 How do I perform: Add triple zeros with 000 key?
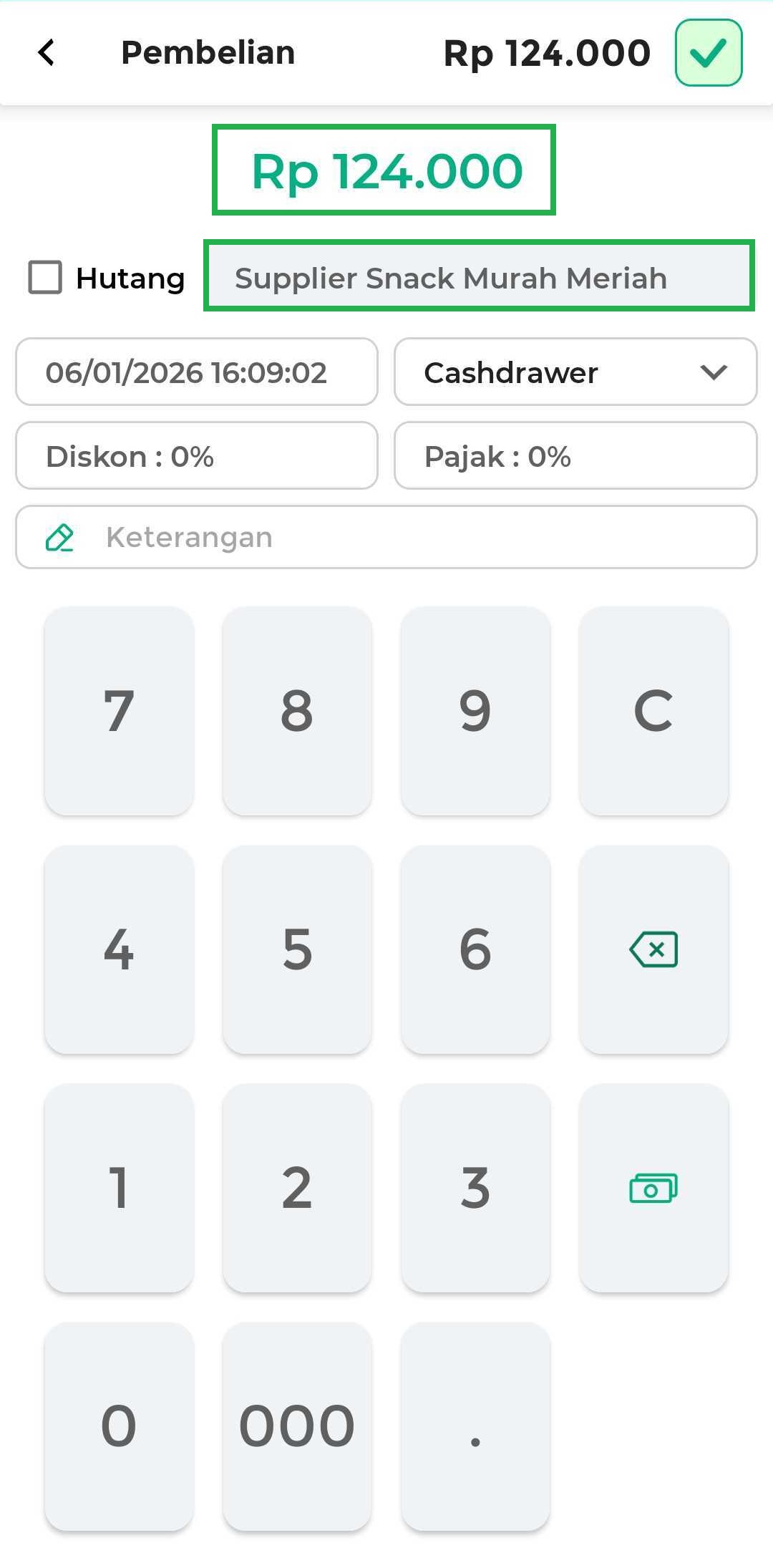point(297,1426)
